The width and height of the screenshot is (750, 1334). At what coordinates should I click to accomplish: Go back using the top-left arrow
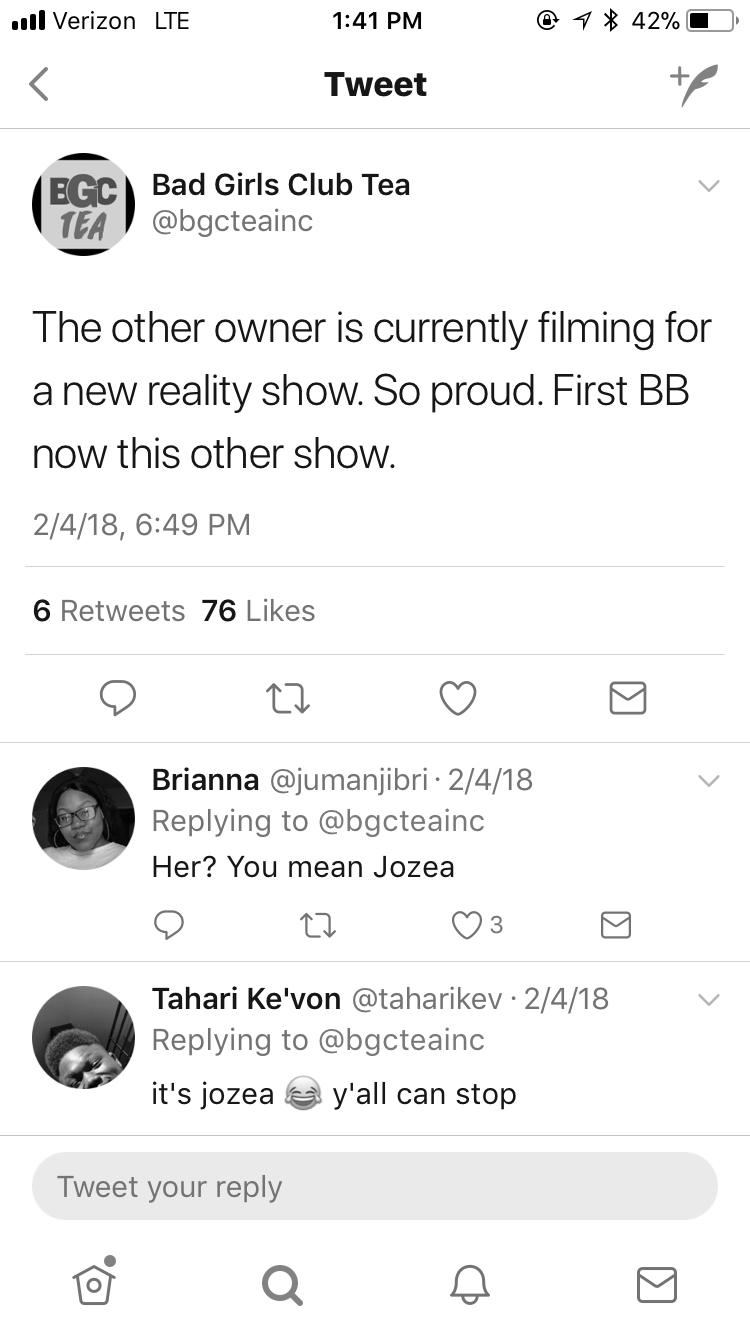tap(39, 84)
